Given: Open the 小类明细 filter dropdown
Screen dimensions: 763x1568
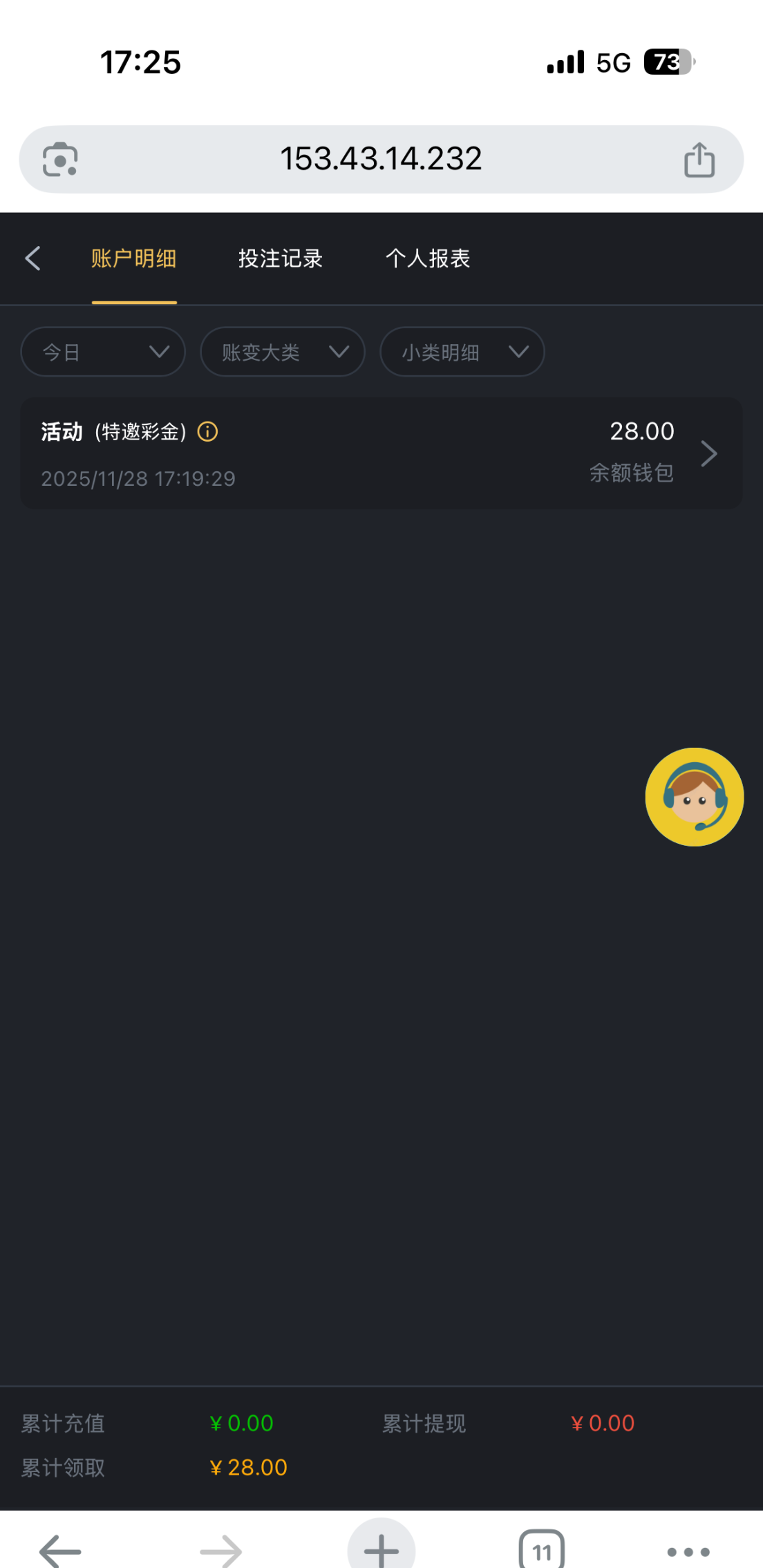Looking at the screenshot, I should coord(462,352).
